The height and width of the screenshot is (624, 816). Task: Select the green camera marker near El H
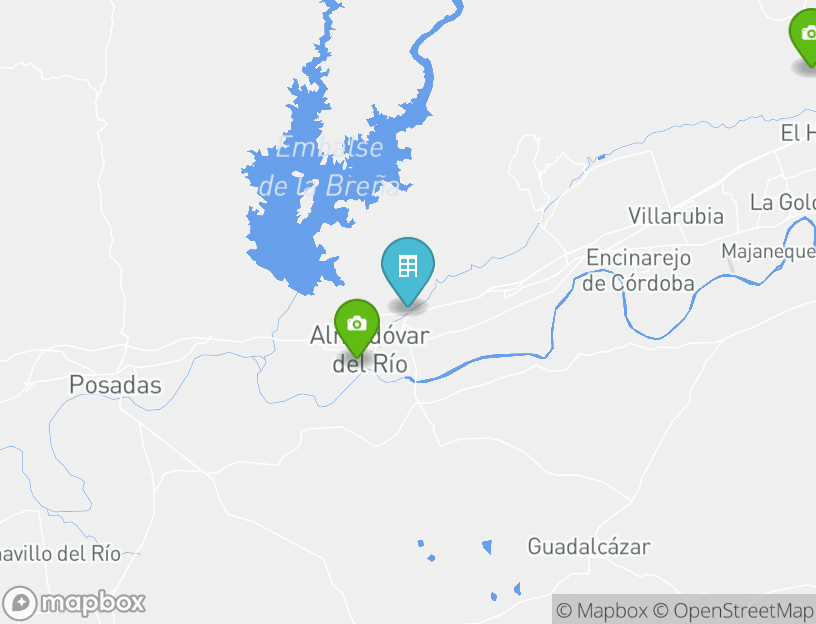806,34
